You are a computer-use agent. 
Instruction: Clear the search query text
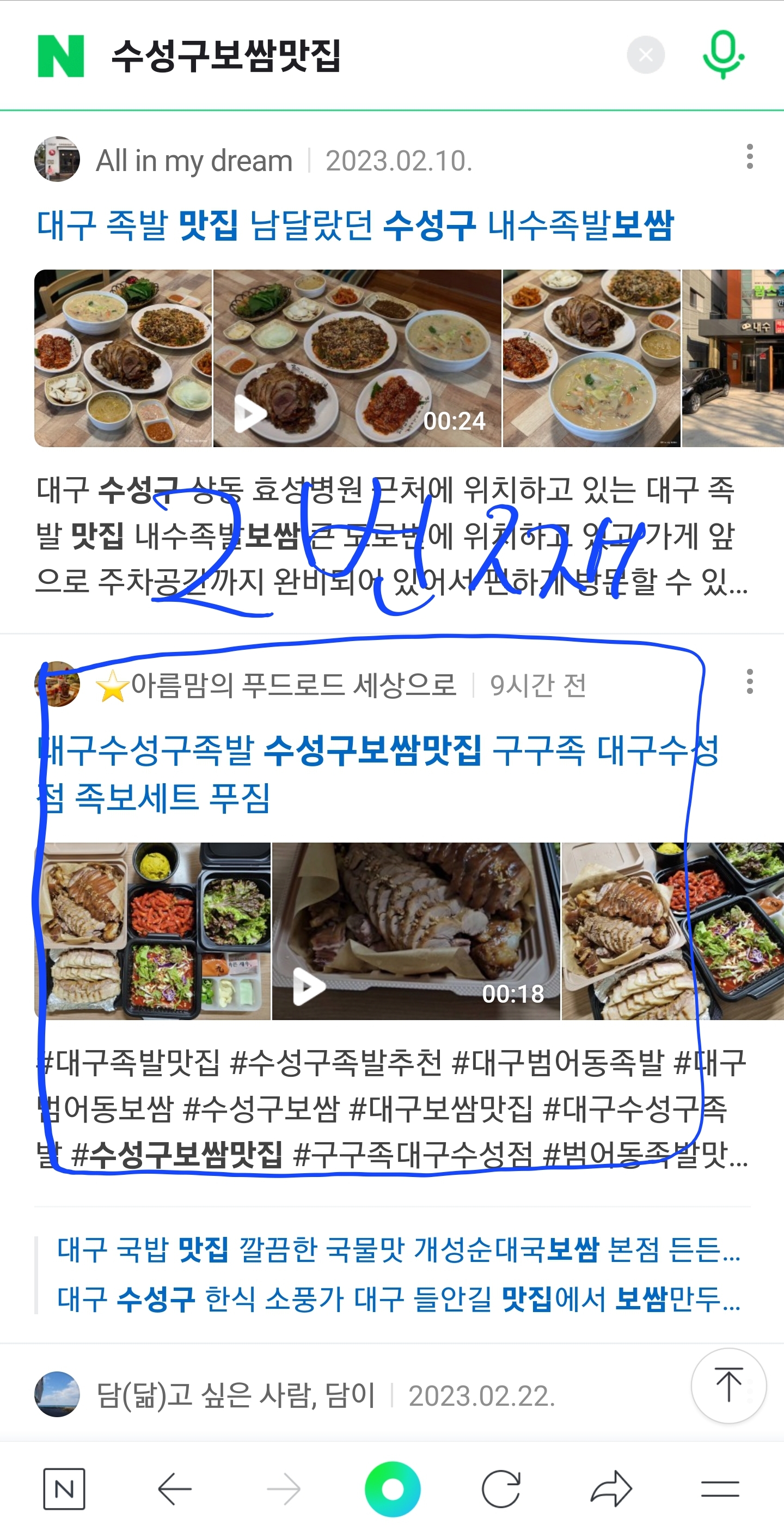tap(646, 56)
